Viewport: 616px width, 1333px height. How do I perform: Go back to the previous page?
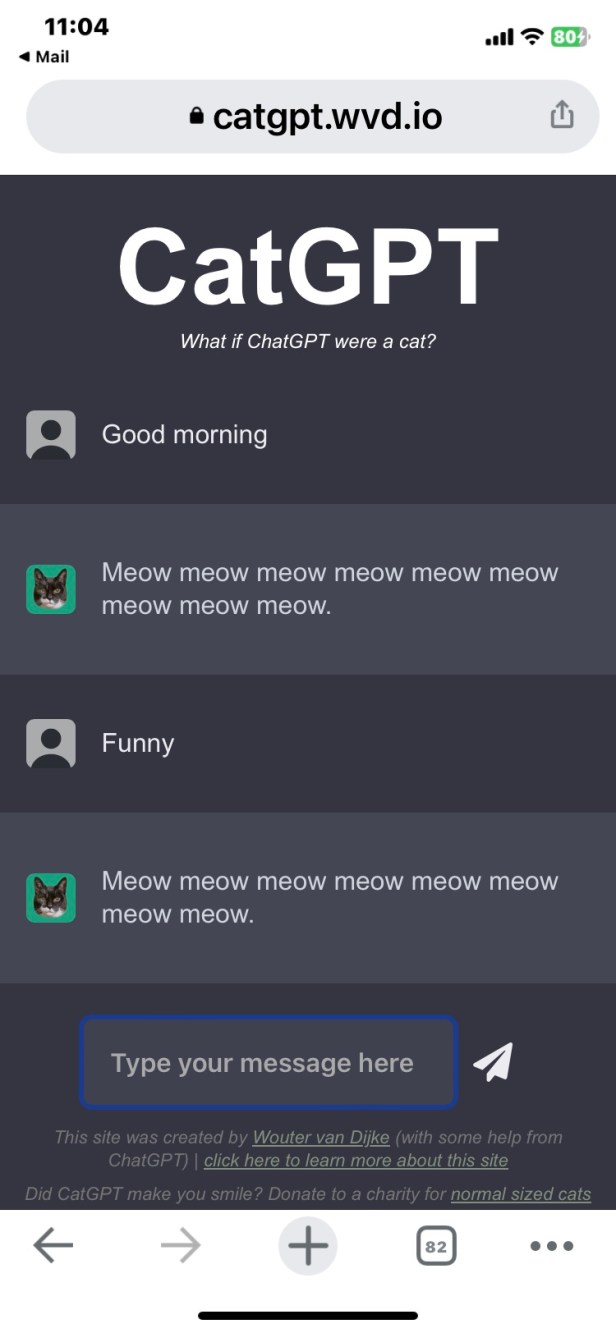(53, 1246)
